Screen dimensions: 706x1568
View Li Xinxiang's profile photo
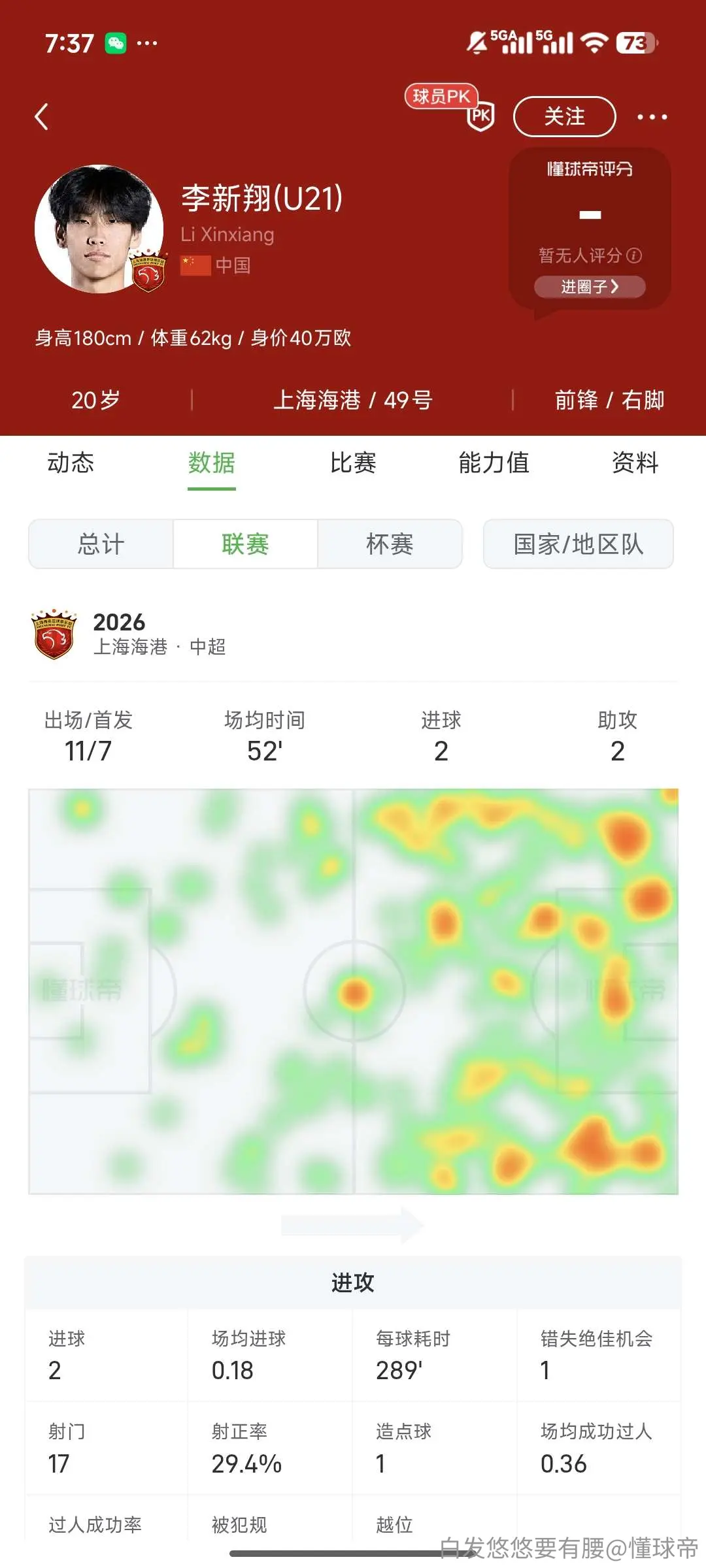coord(99,229)
